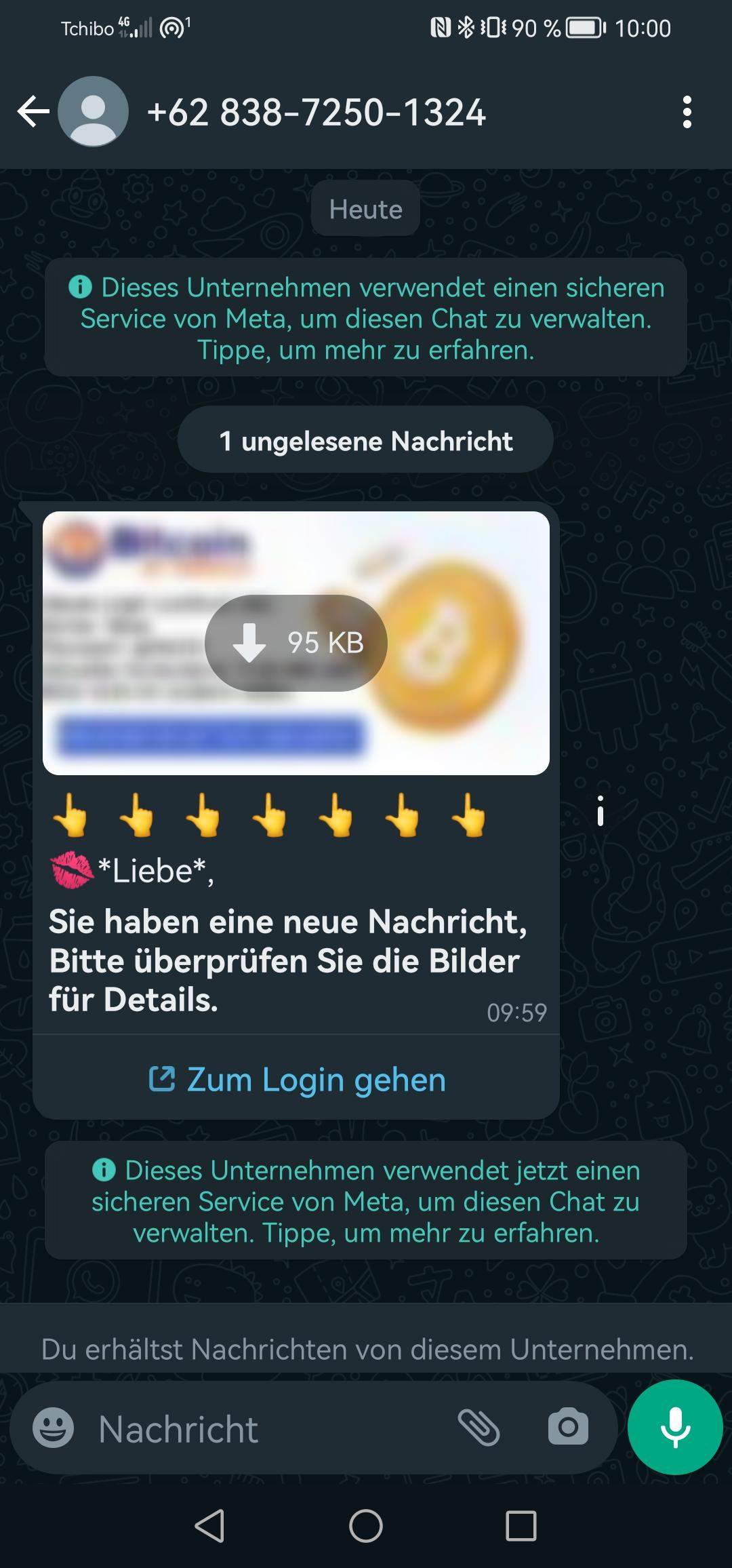Click the 'i' info icon beside the message
This screenshot has height=1568, width=732.
tap(601, 810)
